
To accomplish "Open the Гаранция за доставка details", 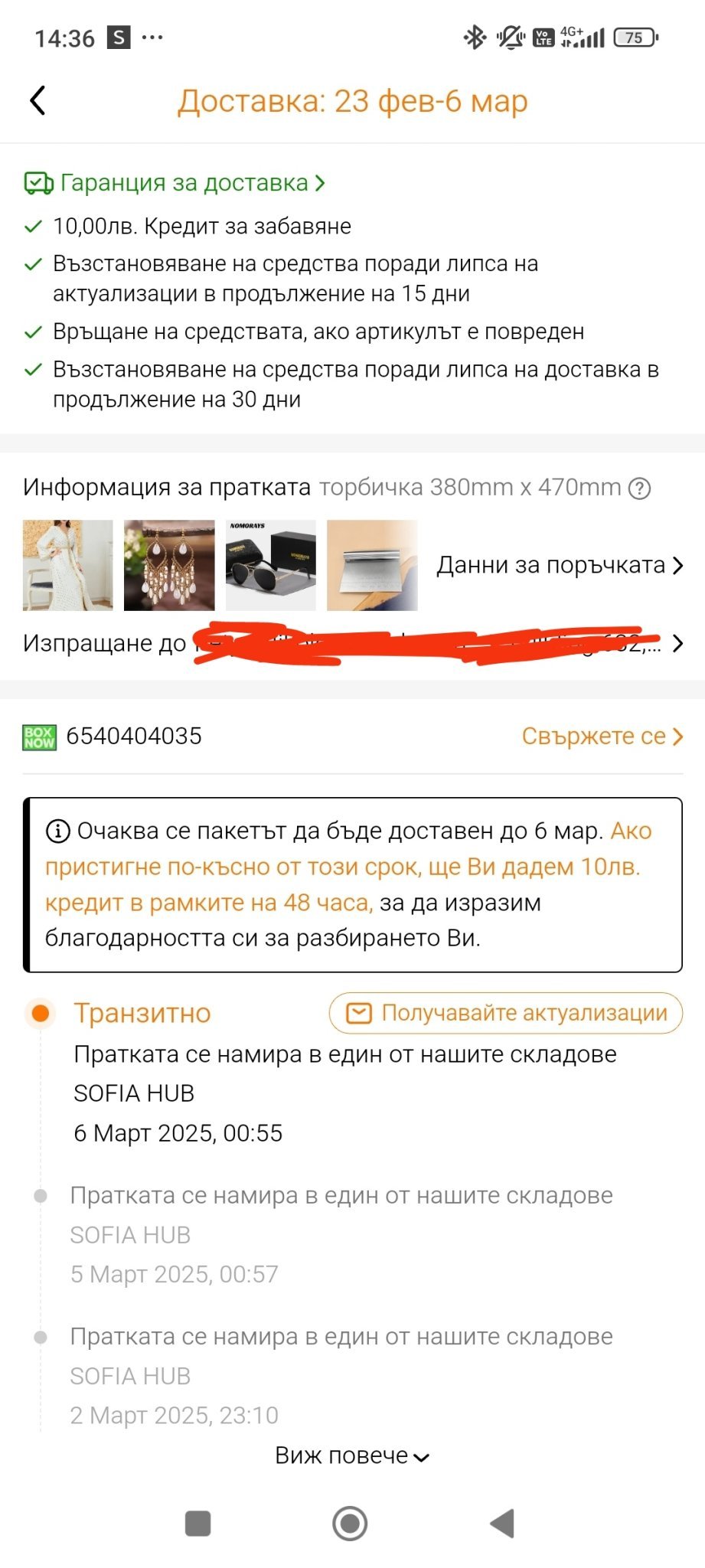I will point(175,183).
